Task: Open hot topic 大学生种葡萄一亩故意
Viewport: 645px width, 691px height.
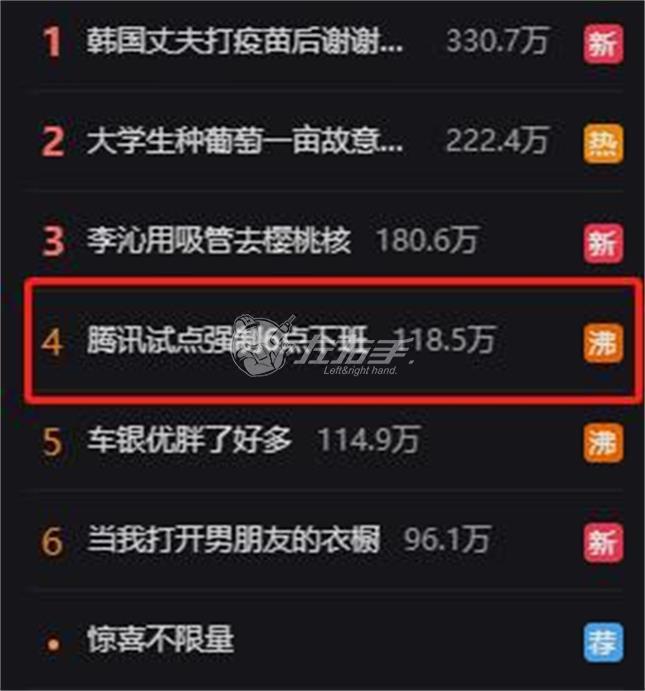Action: [246, 141]
